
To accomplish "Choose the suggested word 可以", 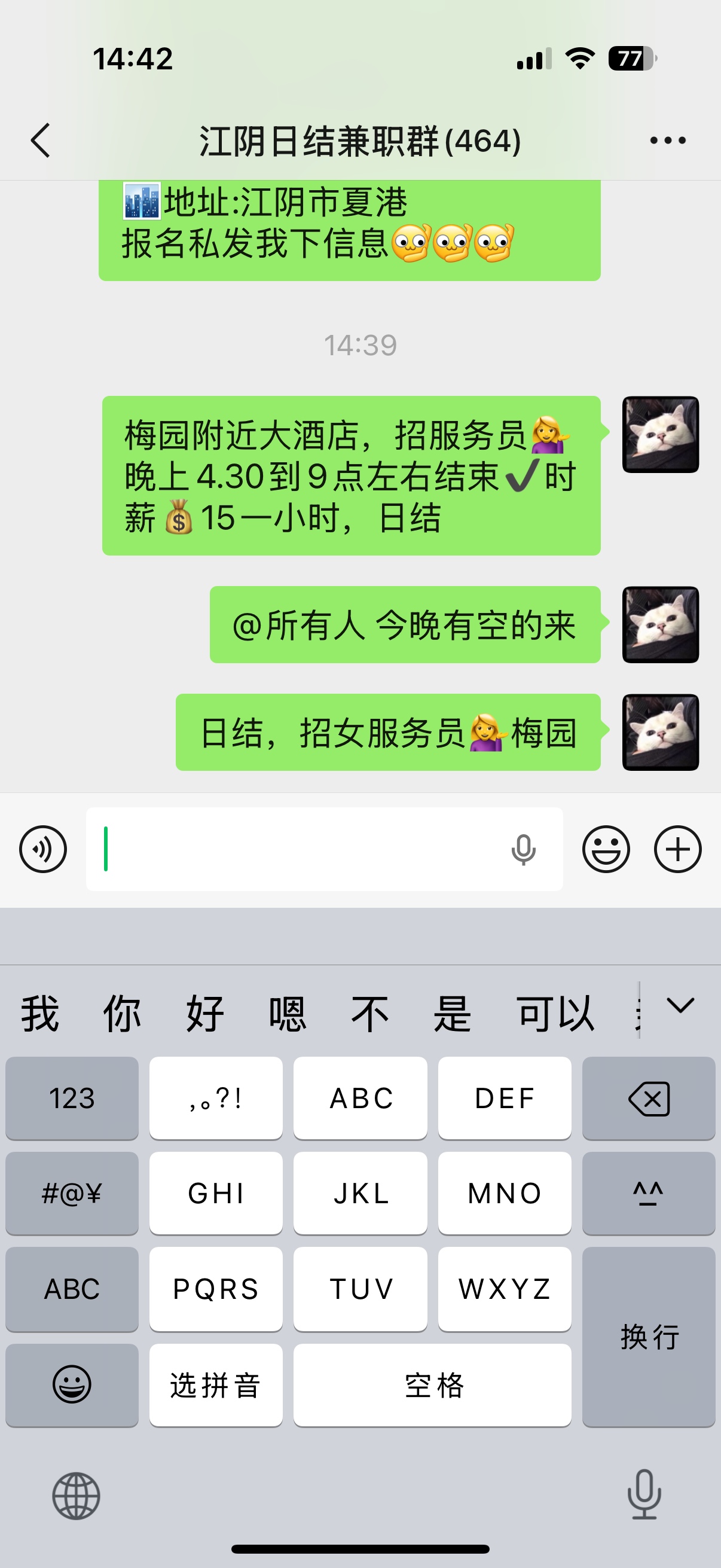I will [x=555, y=1014].
